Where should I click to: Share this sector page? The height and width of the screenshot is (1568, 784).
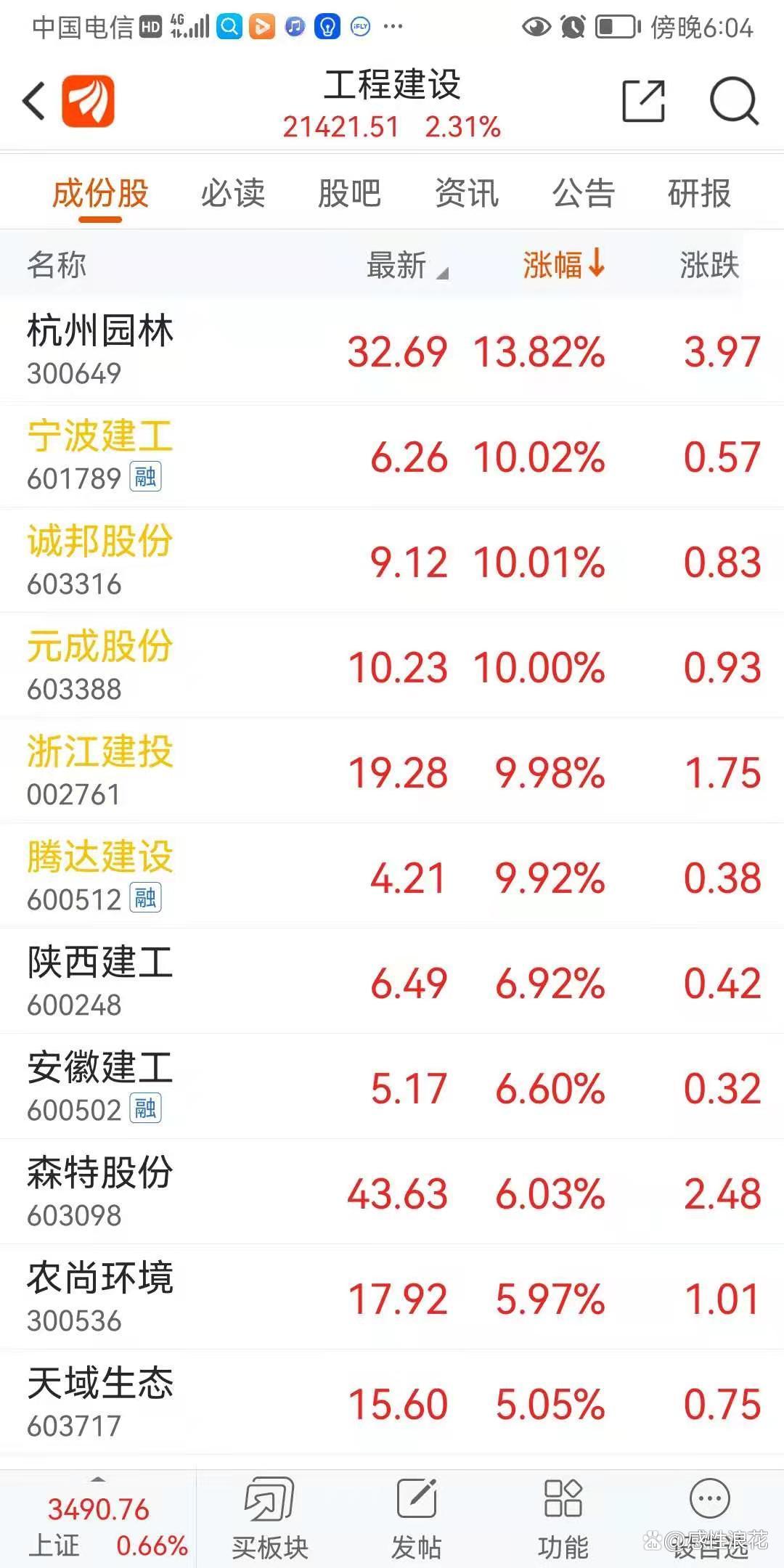644,101
